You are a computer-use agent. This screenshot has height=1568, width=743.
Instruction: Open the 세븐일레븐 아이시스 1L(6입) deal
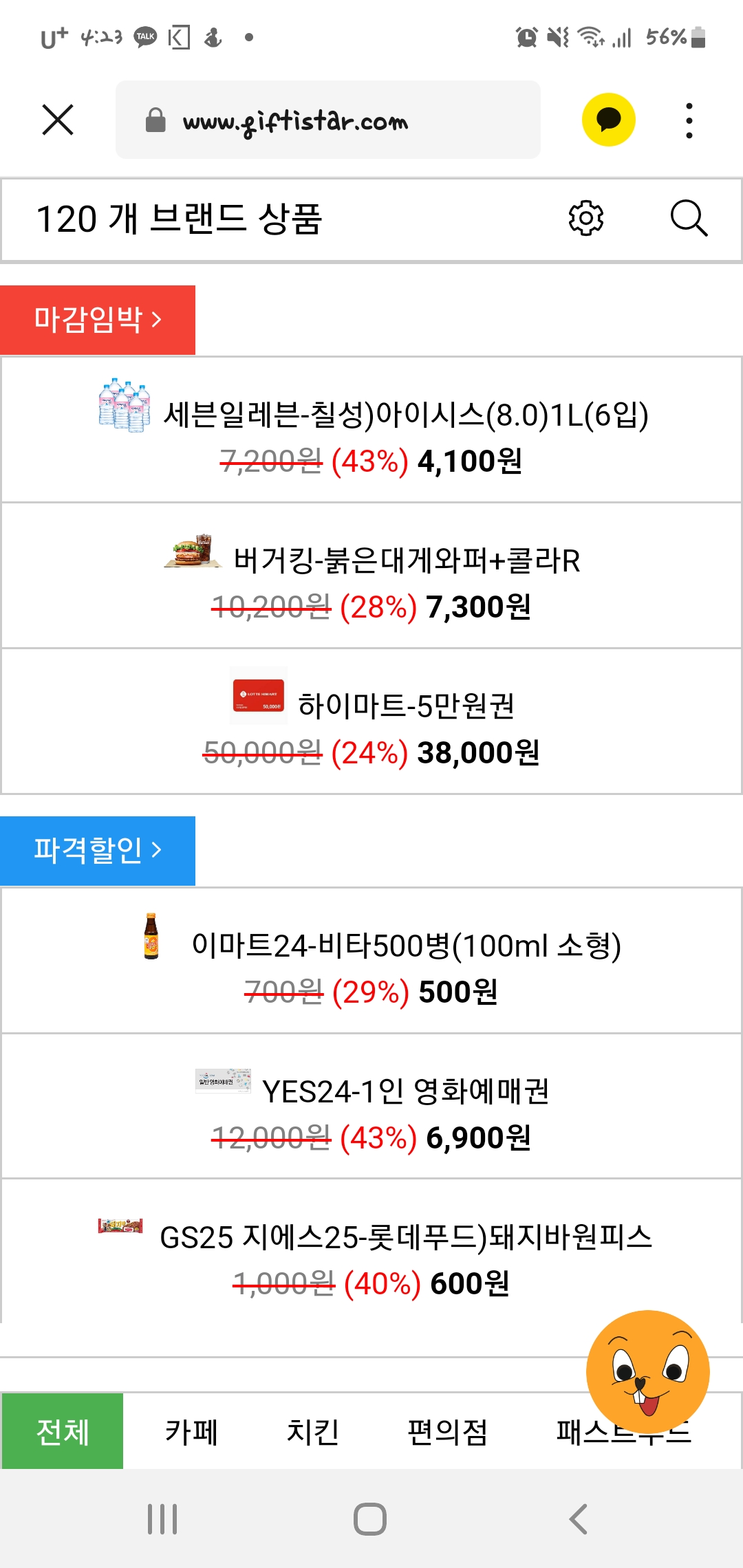tap(371, 430)
